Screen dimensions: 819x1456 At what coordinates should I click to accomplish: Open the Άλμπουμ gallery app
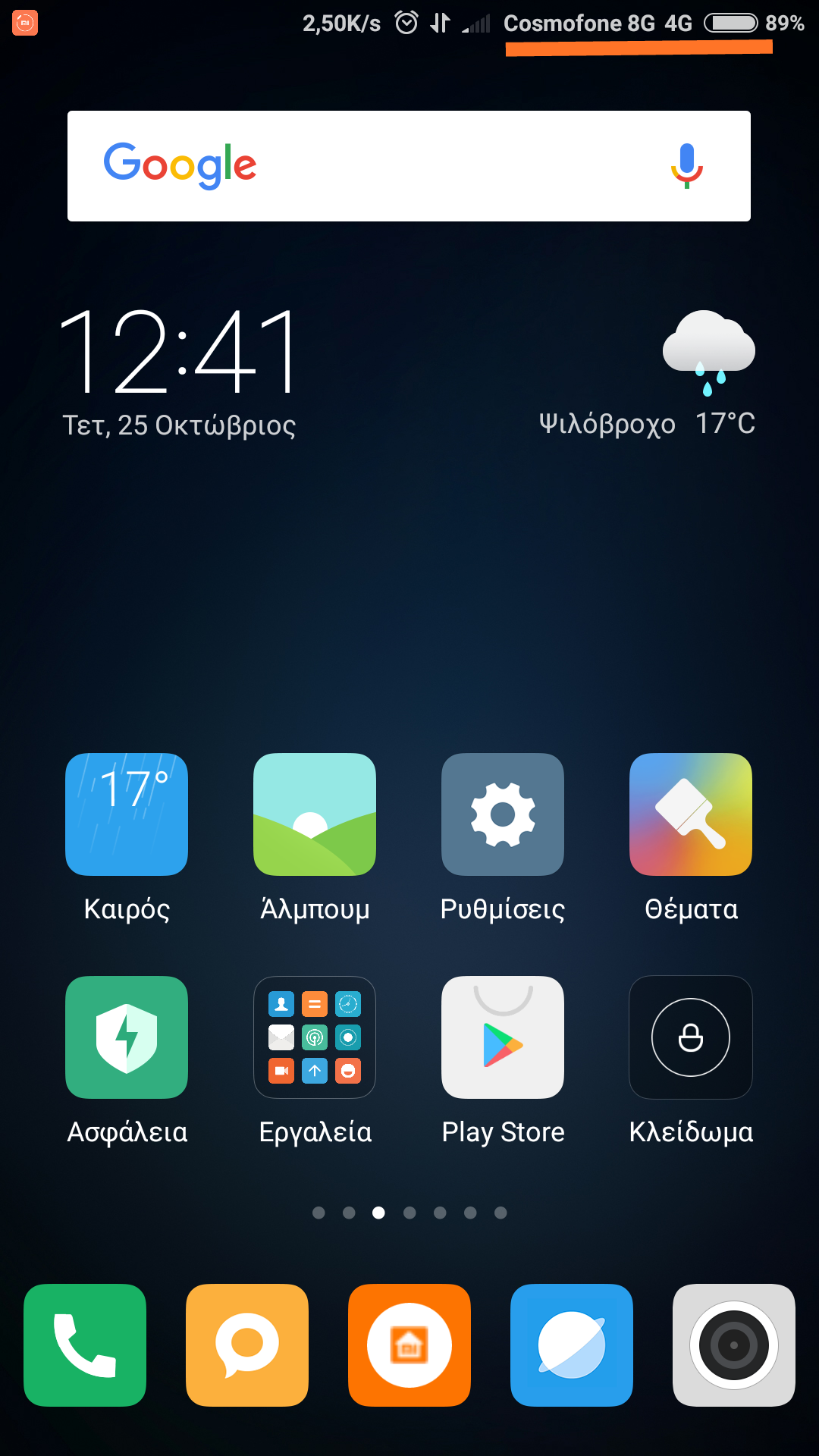[315, 814]
